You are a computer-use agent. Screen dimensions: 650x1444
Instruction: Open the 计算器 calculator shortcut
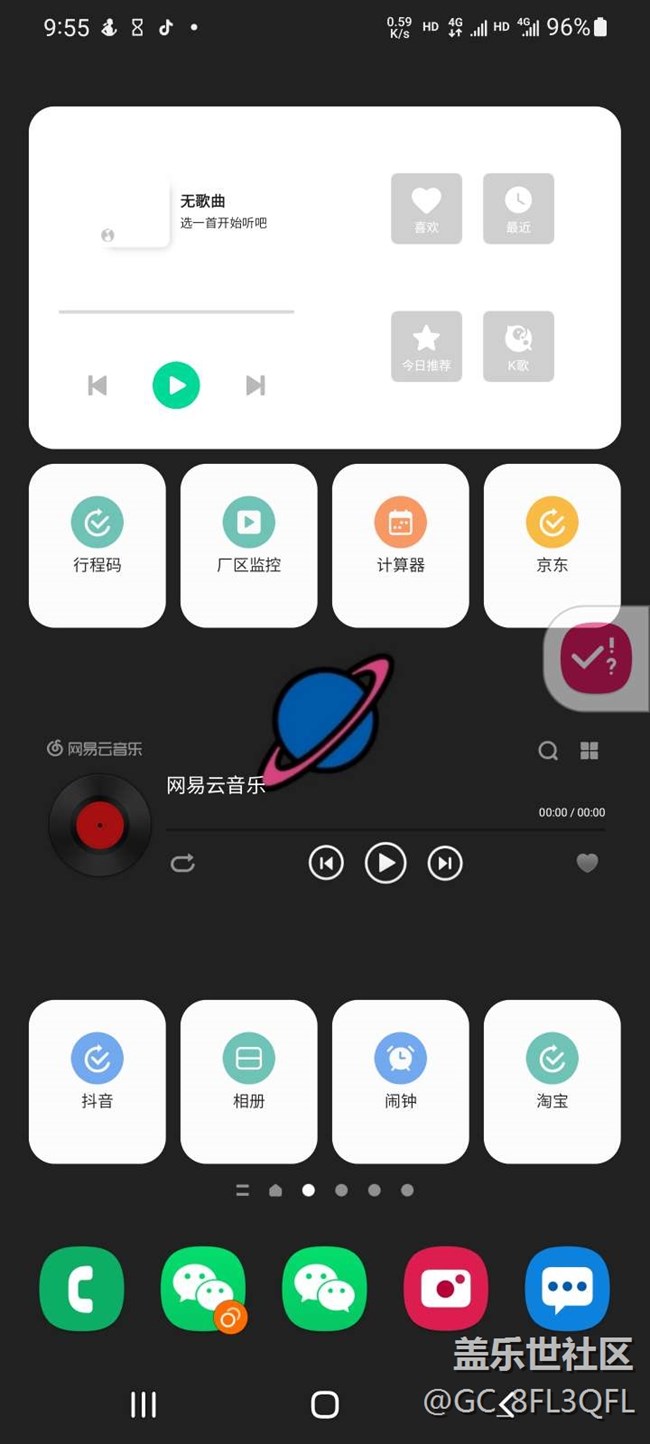[400, 545]
